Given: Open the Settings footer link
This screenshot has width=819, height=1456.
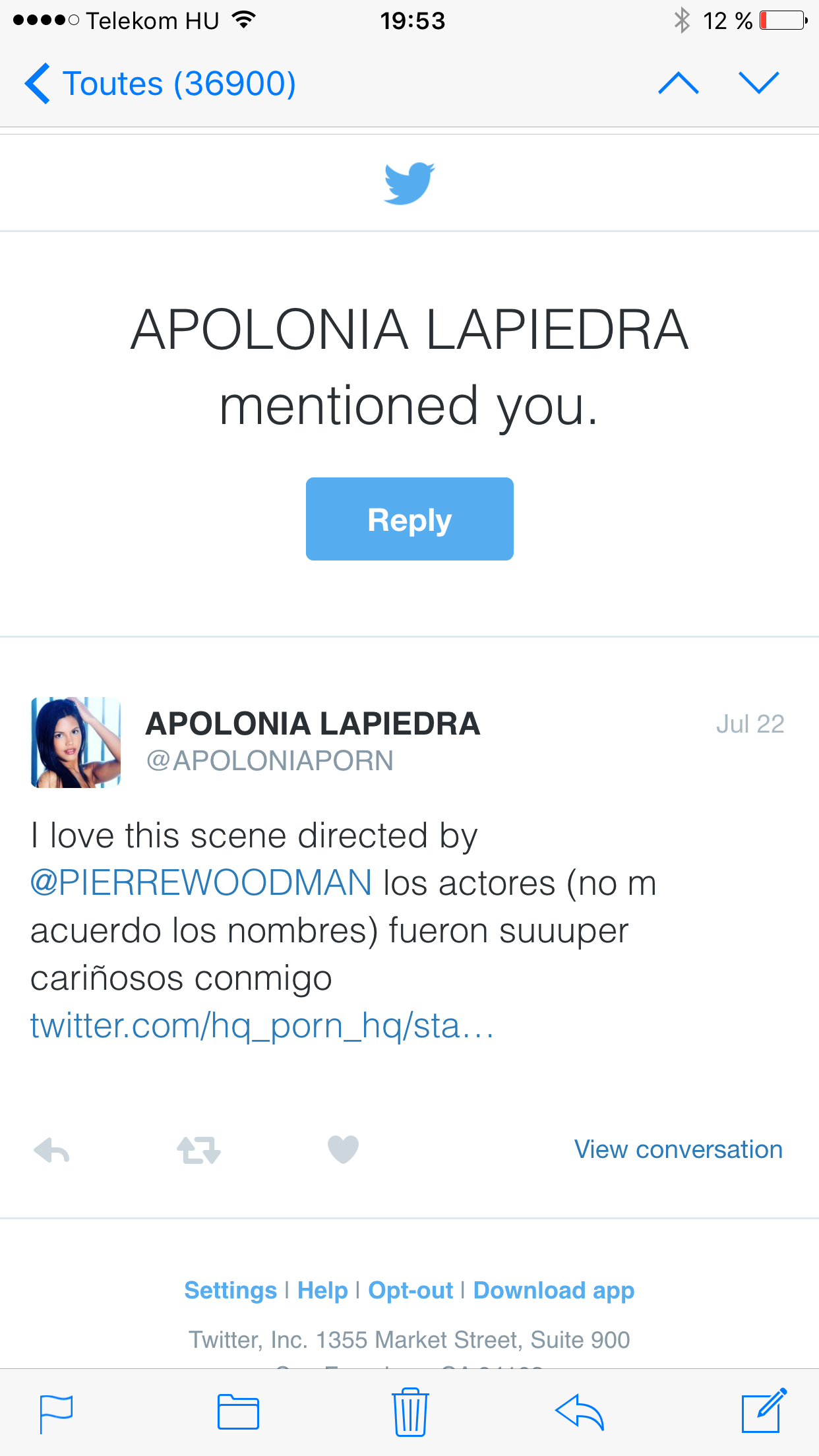Looking at the screenshot, I should [230, 1290].
